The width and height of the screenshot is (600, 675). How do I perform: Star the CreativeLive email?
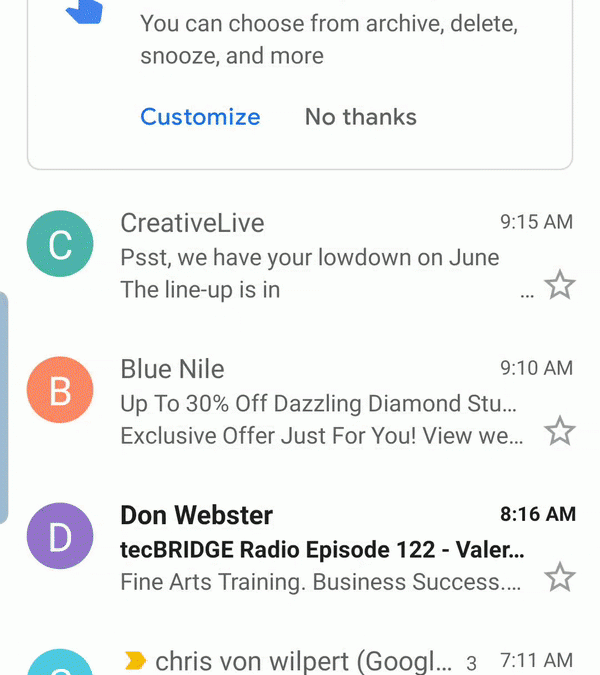pos(560,286)
